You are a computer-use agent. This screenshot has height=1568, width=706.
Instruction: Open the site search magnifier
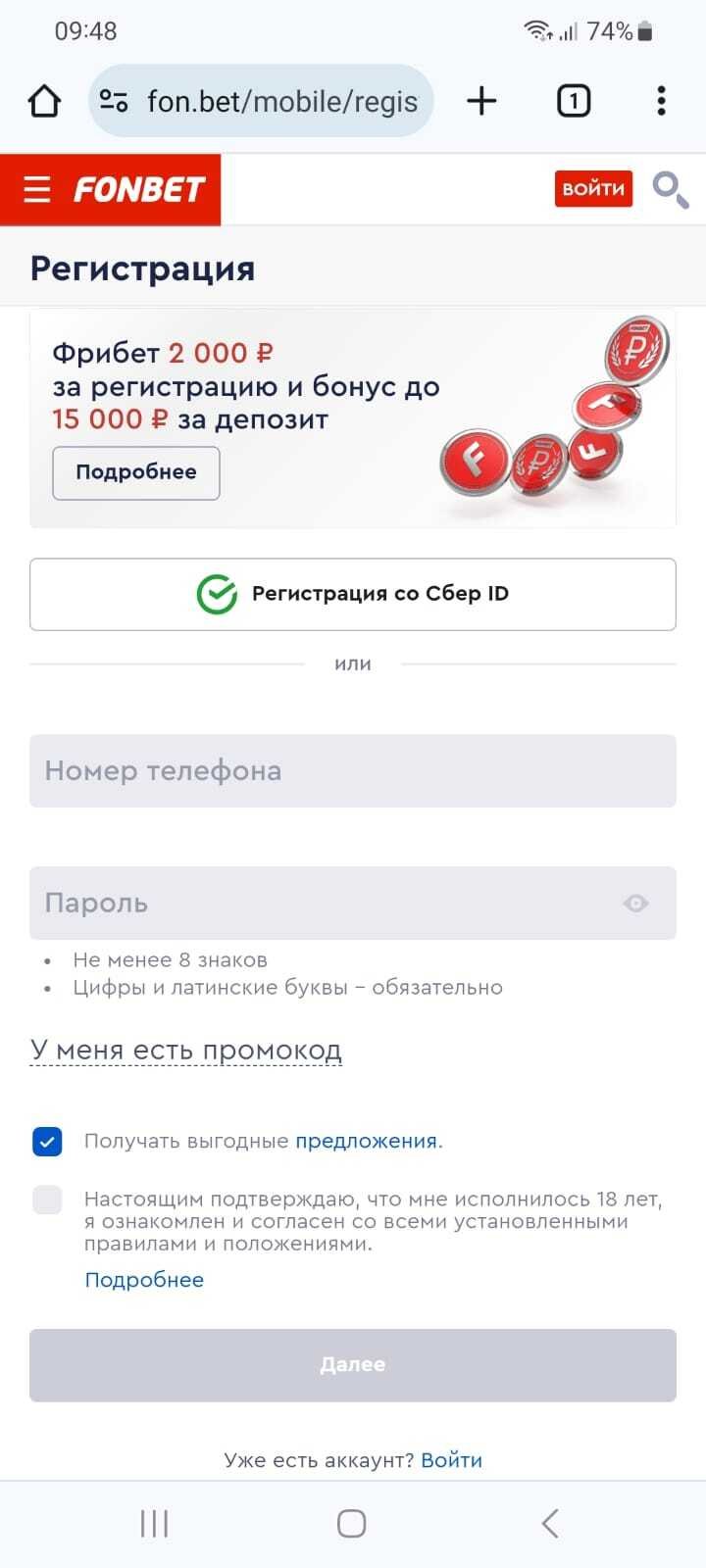[x=671, y=189]
